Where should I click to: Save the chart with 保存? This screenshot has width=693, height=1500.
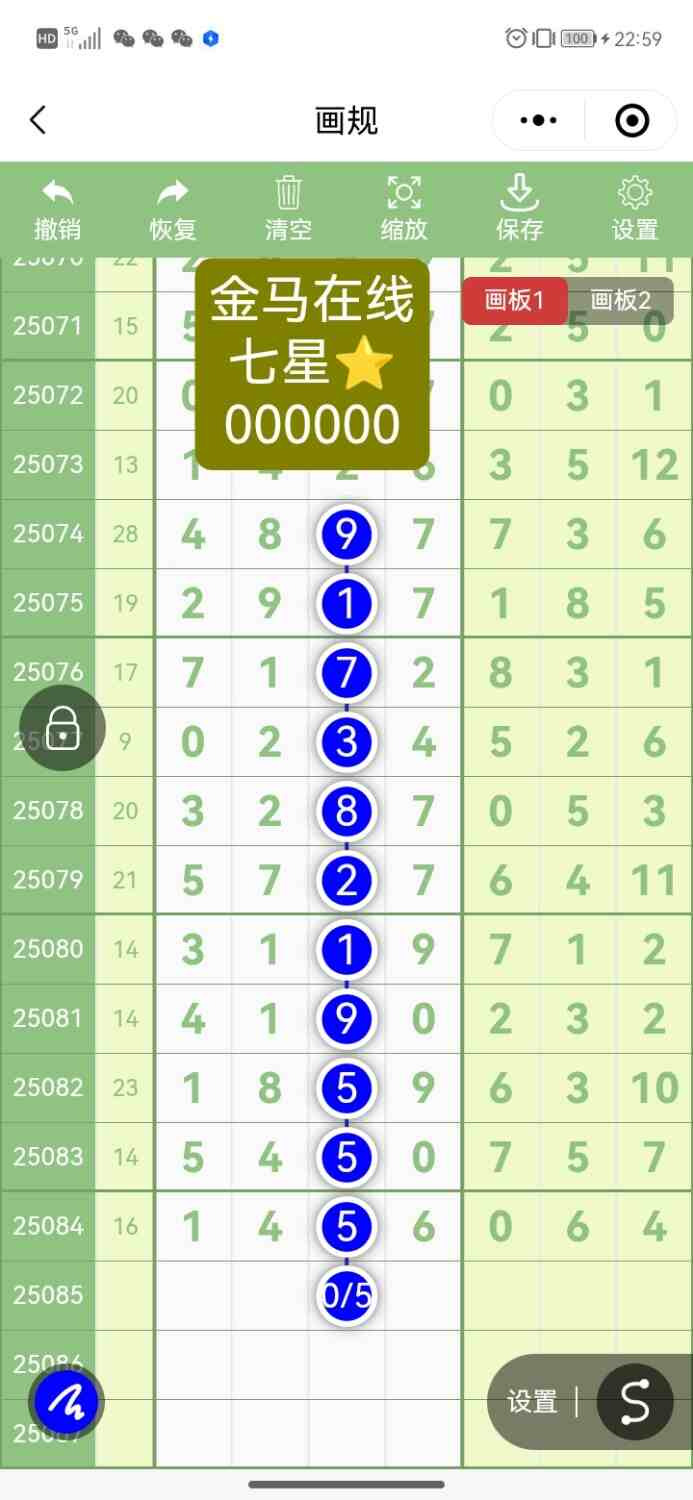pos(520,209)
